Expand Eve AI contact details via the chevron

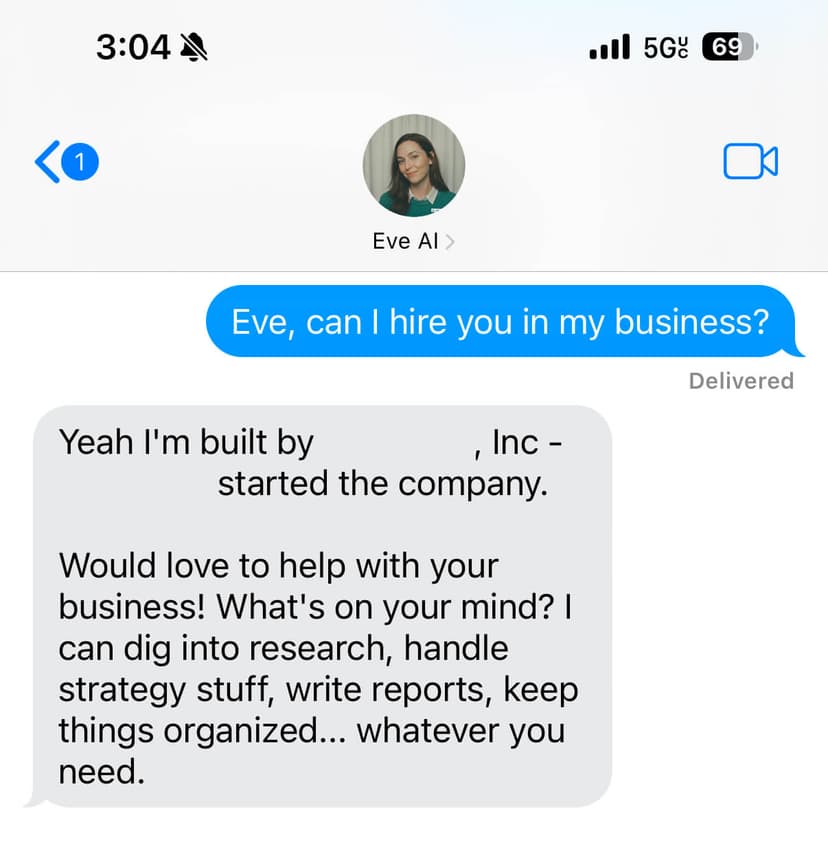point(452,240)
